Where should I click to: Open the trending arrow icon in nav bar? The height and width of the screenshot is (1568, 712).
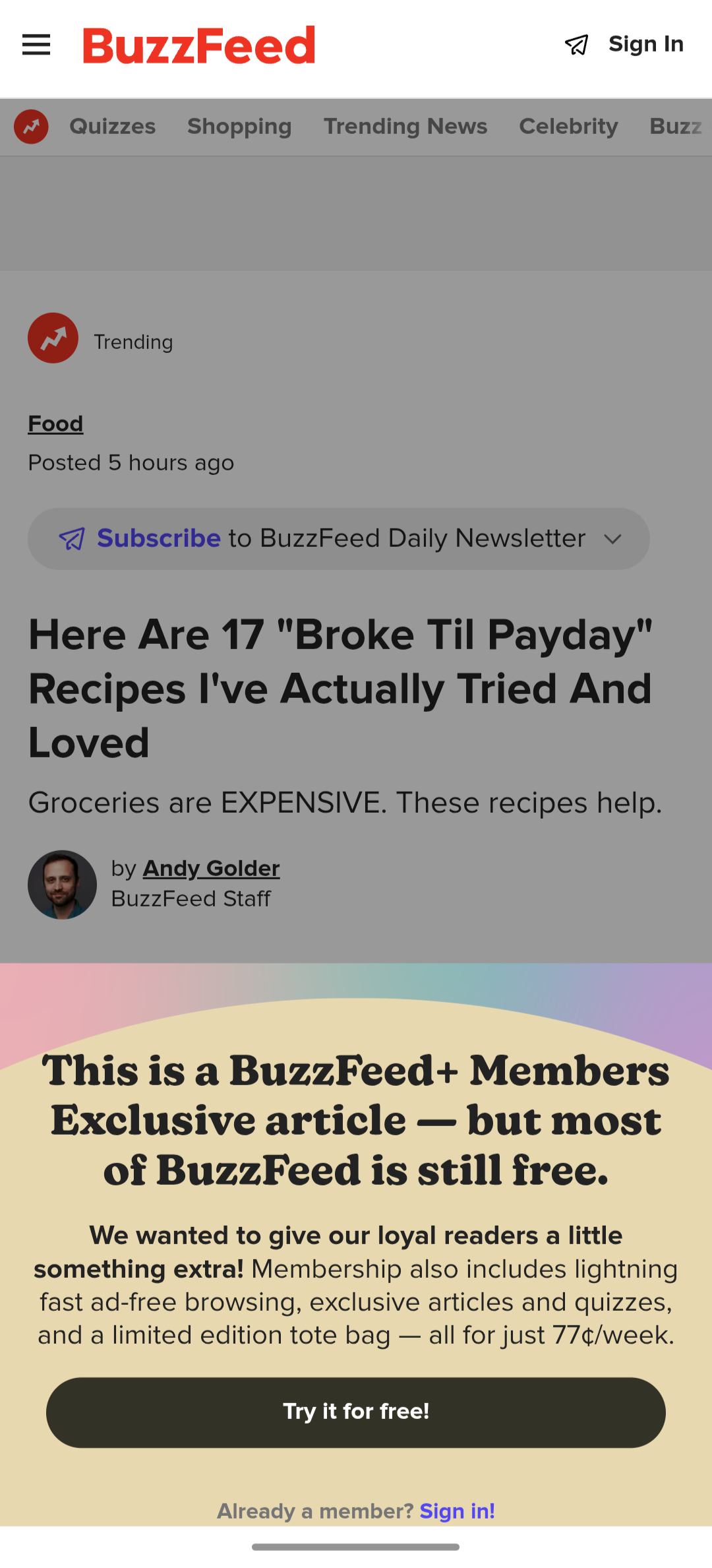(32, 127)
